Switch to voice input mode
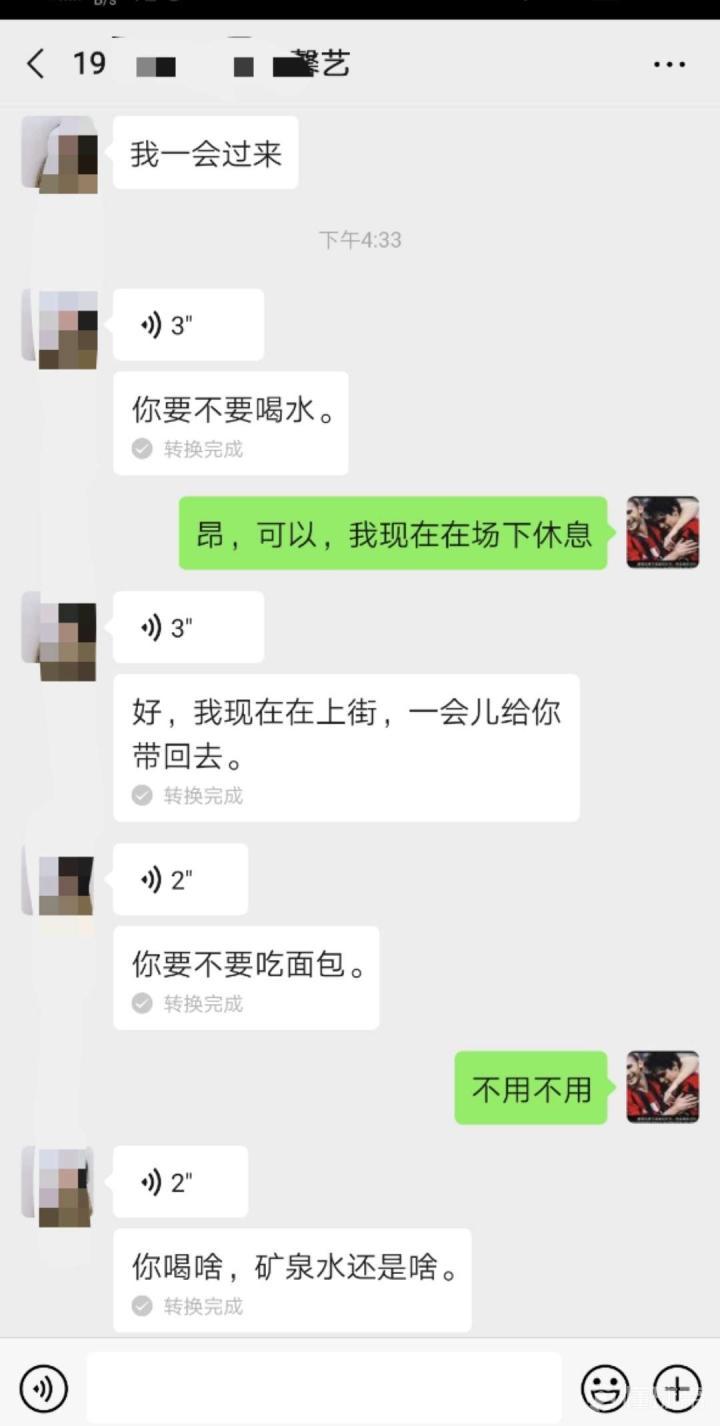 coord(43,1388)
